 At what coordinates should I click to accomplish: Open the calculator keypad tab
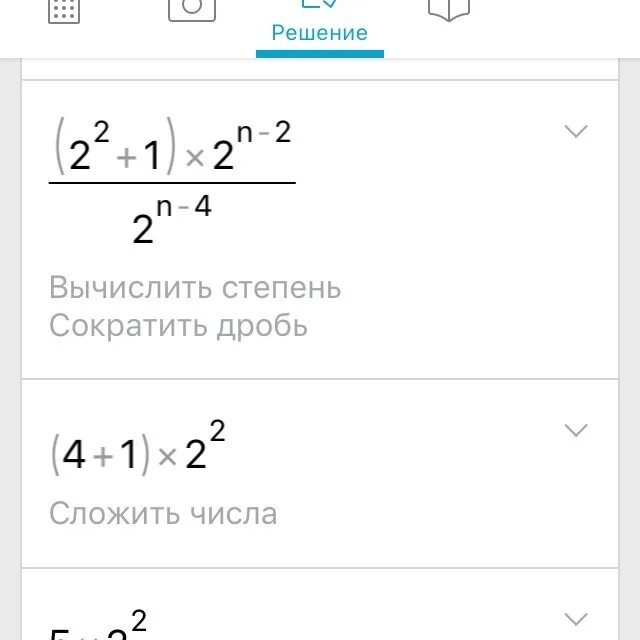pyautogui.click(x=64, y=10)
